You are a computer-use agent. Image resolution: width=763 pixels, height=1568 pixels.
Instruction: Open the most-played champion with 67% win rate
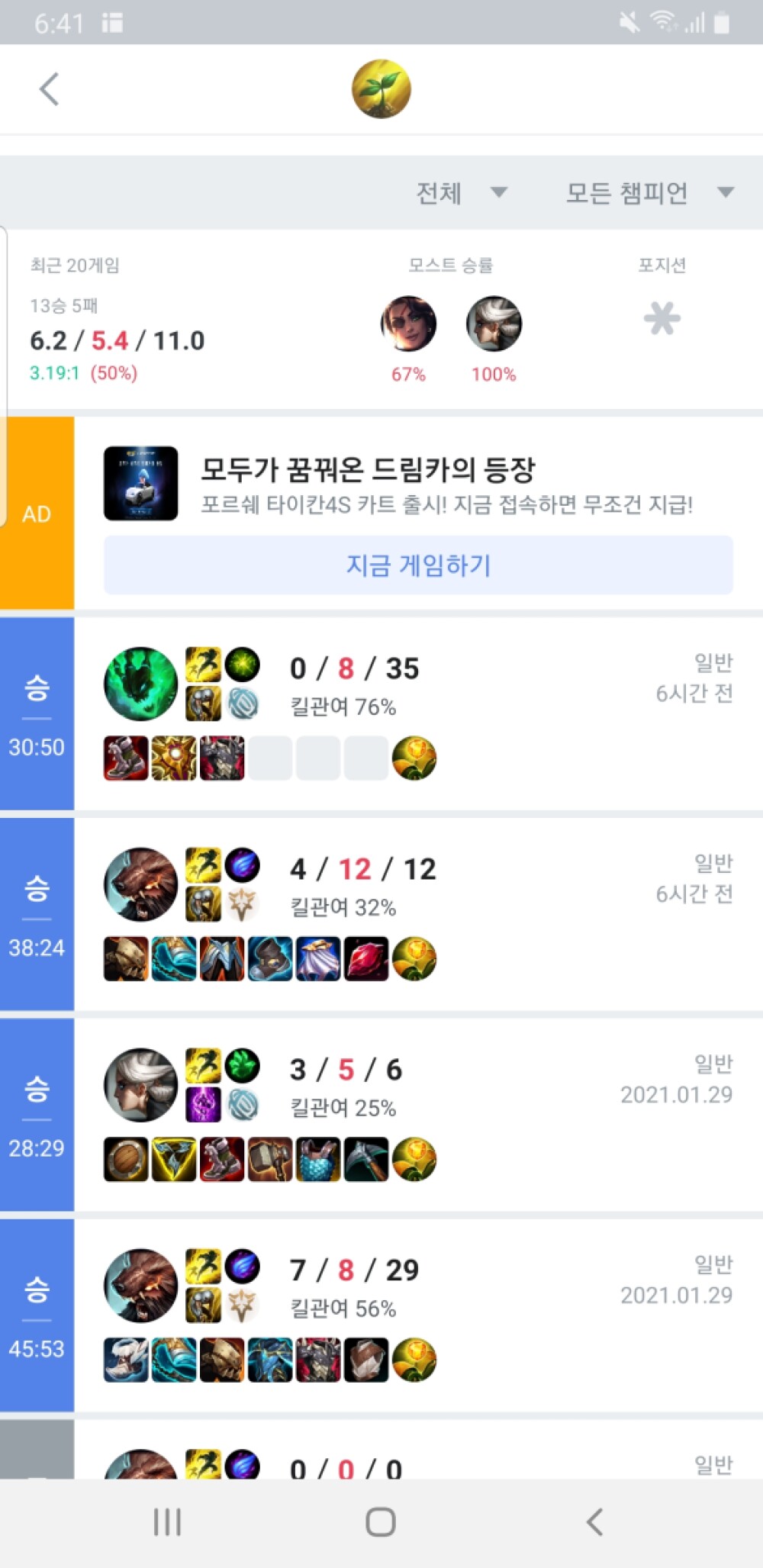tap(408, 324)
